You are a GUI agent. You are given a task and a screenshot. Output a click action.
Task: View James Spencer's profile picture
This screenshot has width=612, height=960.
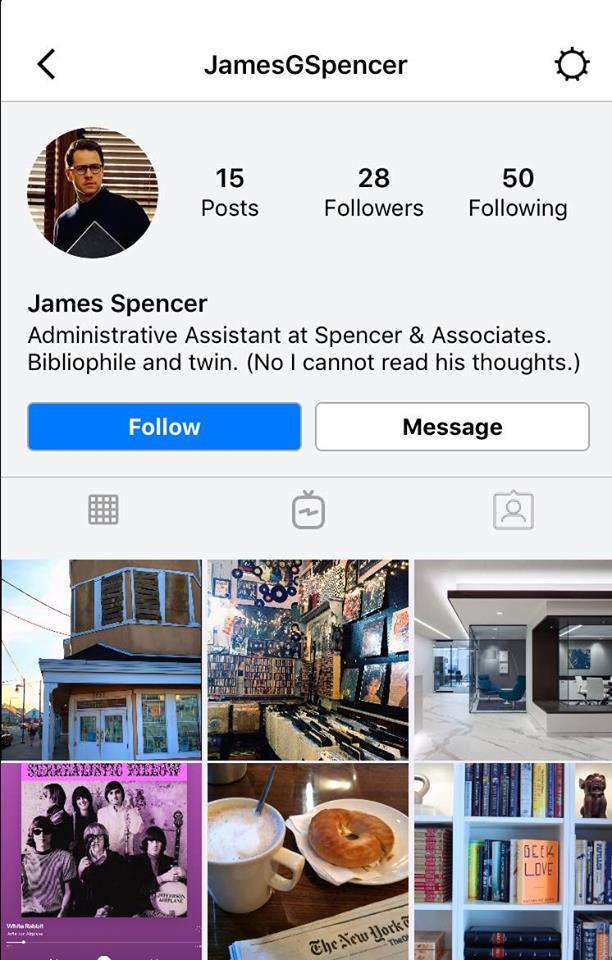pos(93,193)
